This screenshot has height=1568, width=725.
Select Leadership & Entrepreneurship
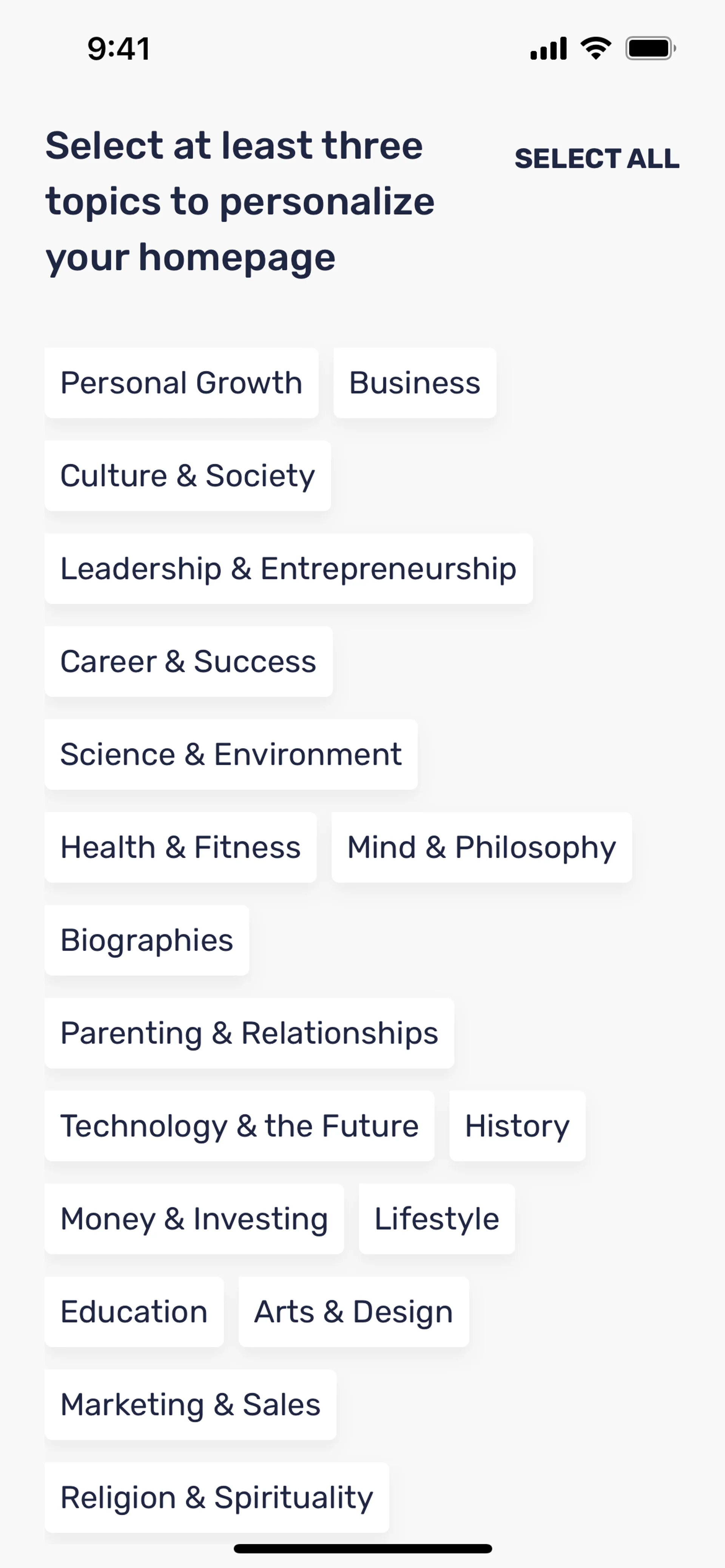[x=288, y=569]
